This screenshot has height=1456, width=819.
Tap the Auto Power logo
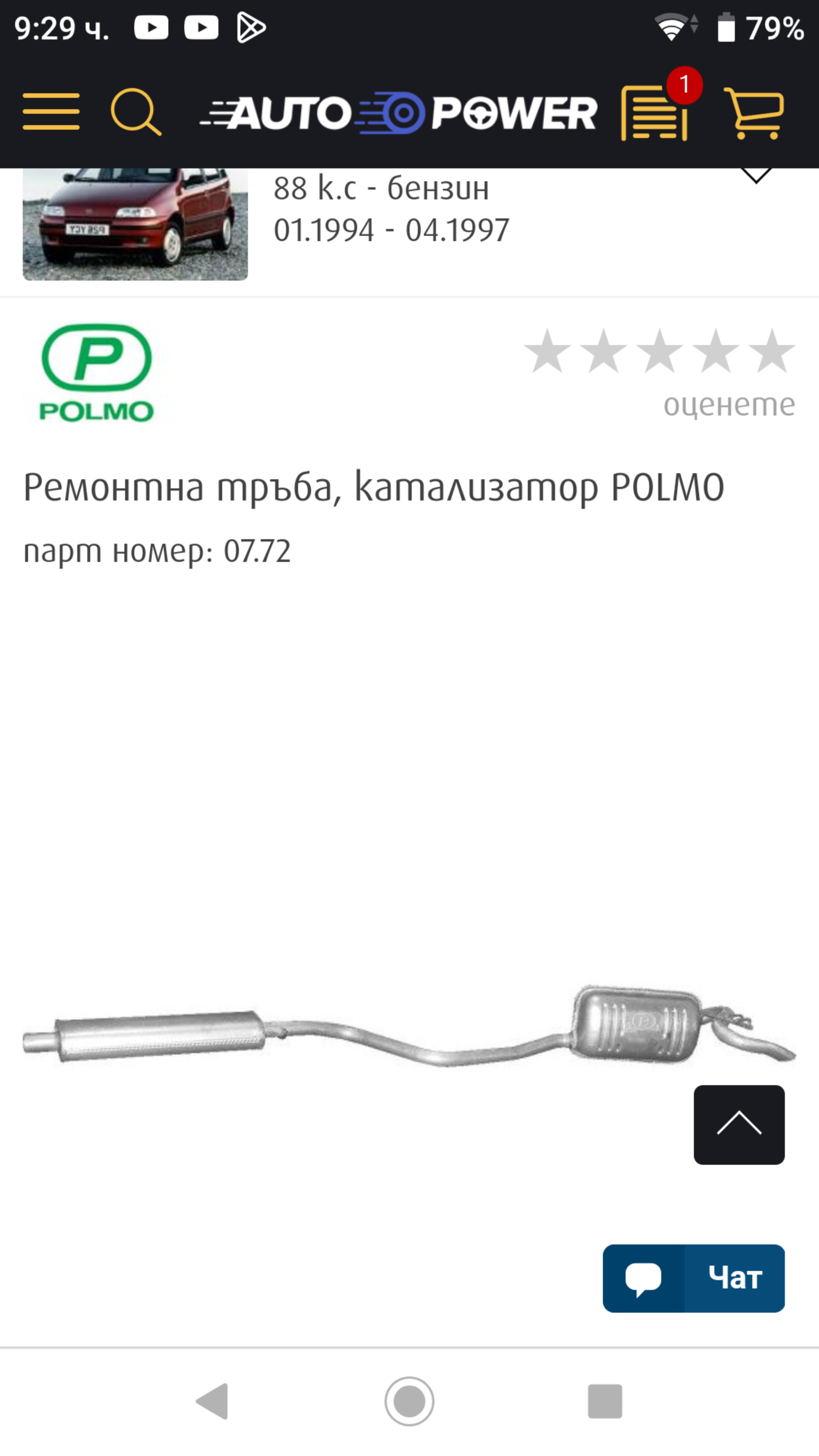click(399, 113)
